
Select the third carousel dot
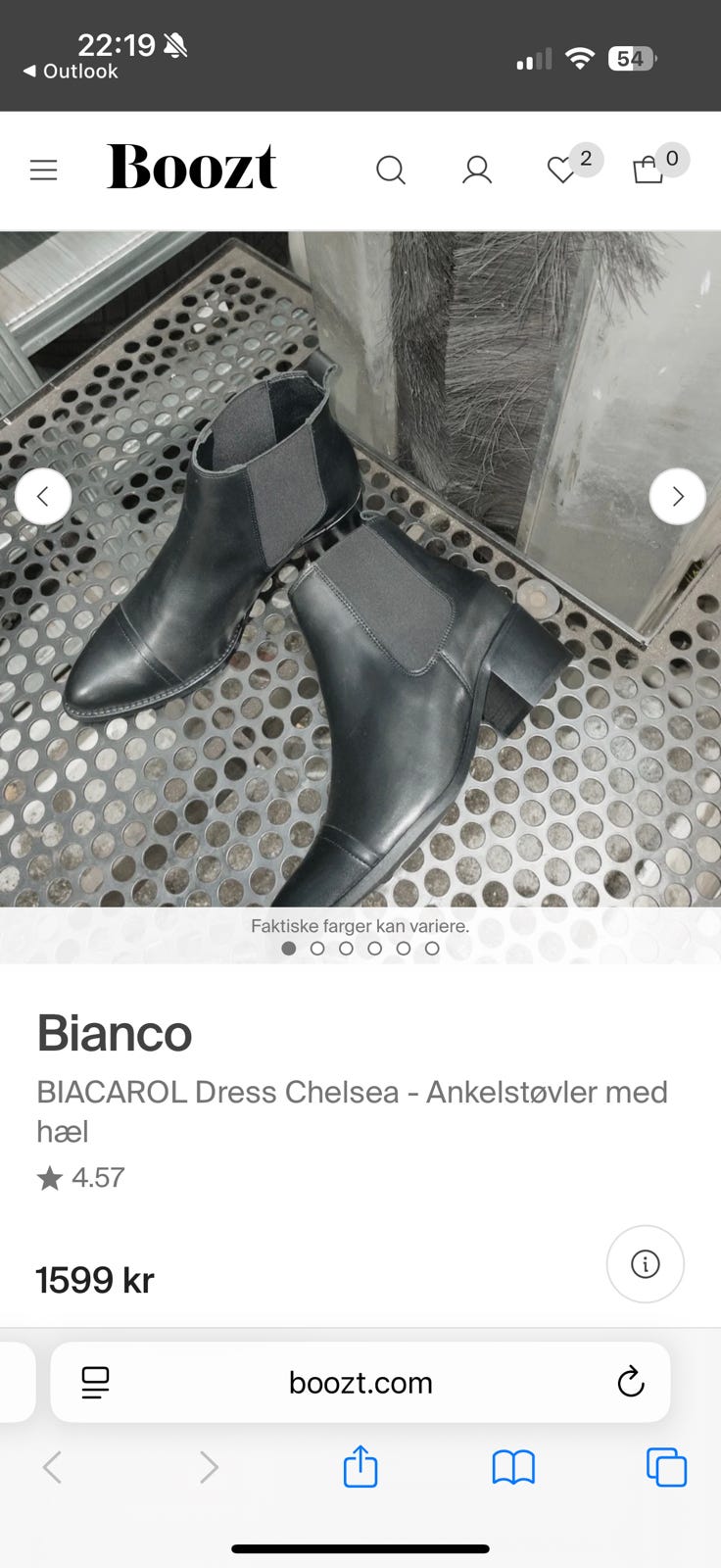click(x=346, y=949)
